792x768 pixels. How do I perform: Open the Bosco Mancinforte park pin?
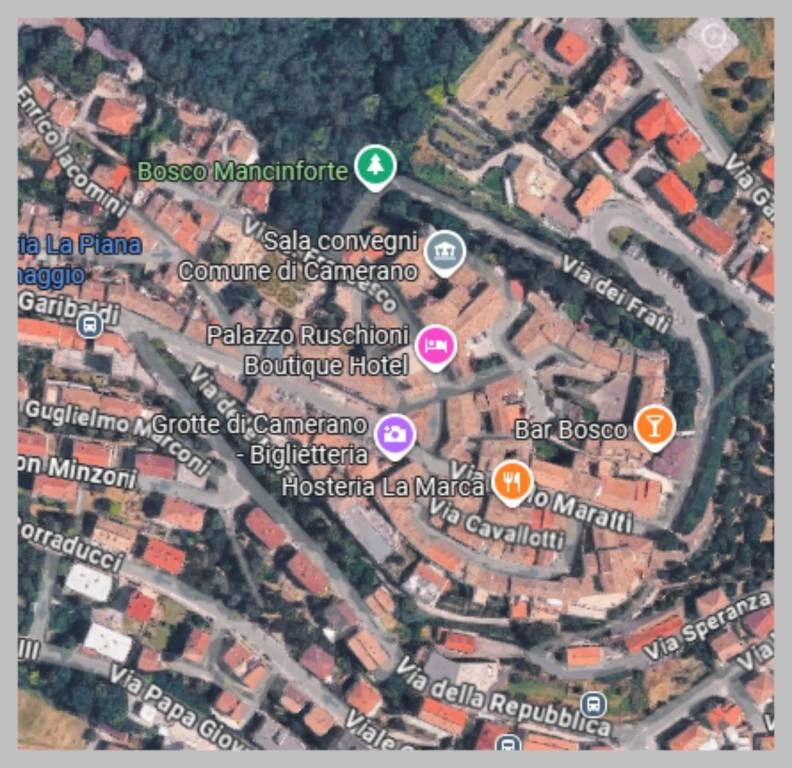tap(375, 166)
